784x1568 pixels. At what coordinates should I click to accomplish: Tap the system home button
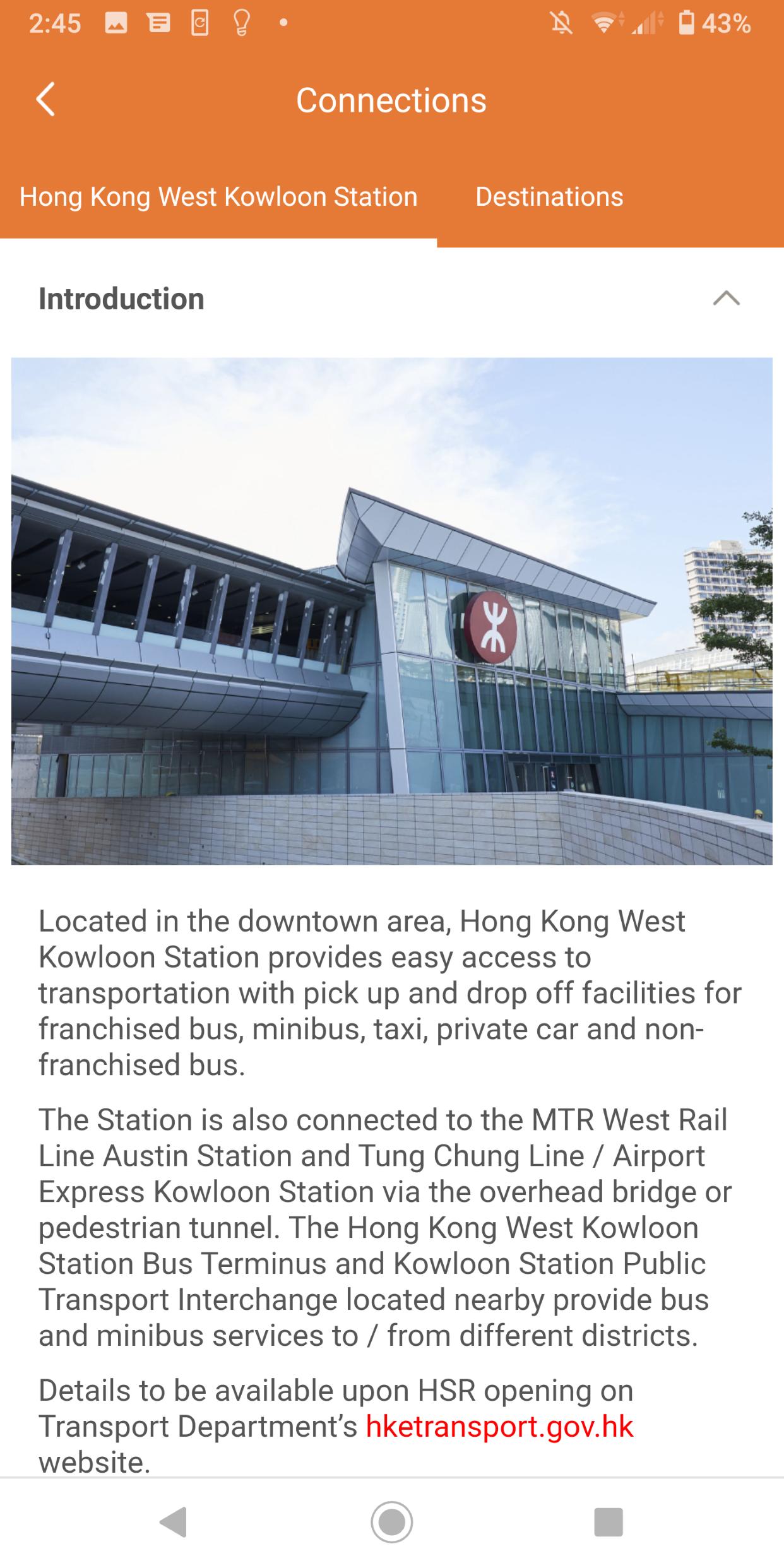pos(391,1522)
